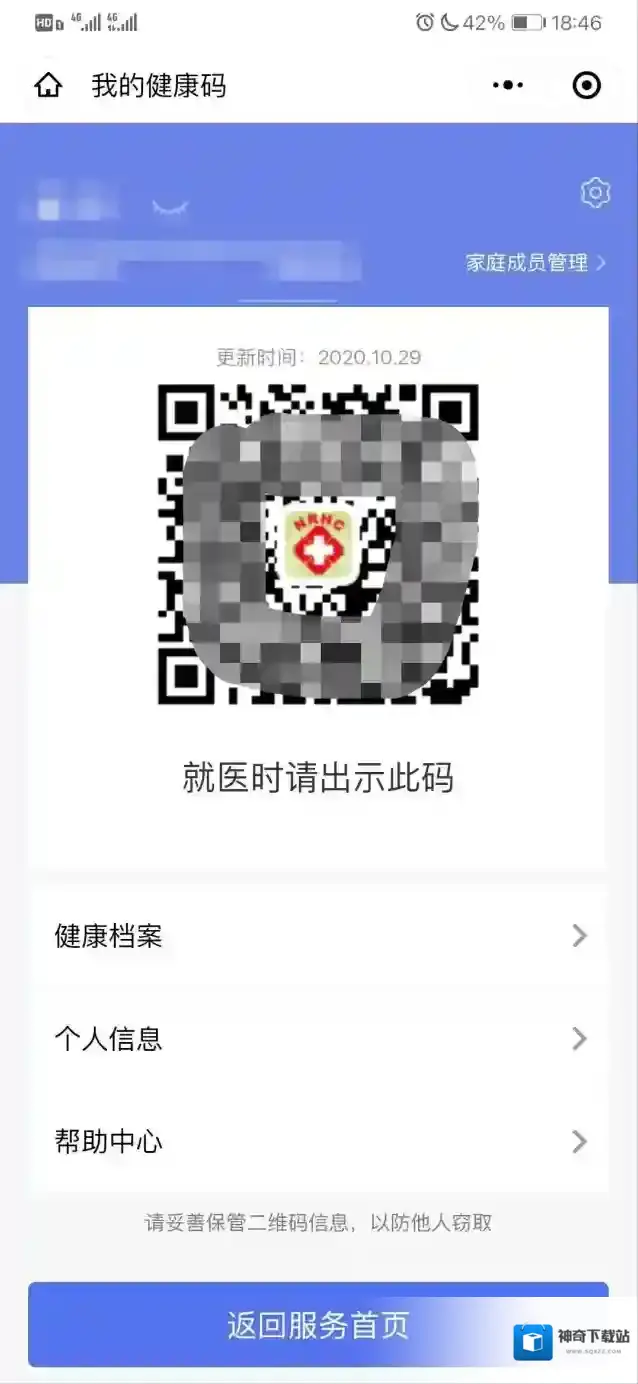Viewport: 638px width, 1384px height.
Task: Open the 个人信息 row
Action: [x=319, y=1039]
